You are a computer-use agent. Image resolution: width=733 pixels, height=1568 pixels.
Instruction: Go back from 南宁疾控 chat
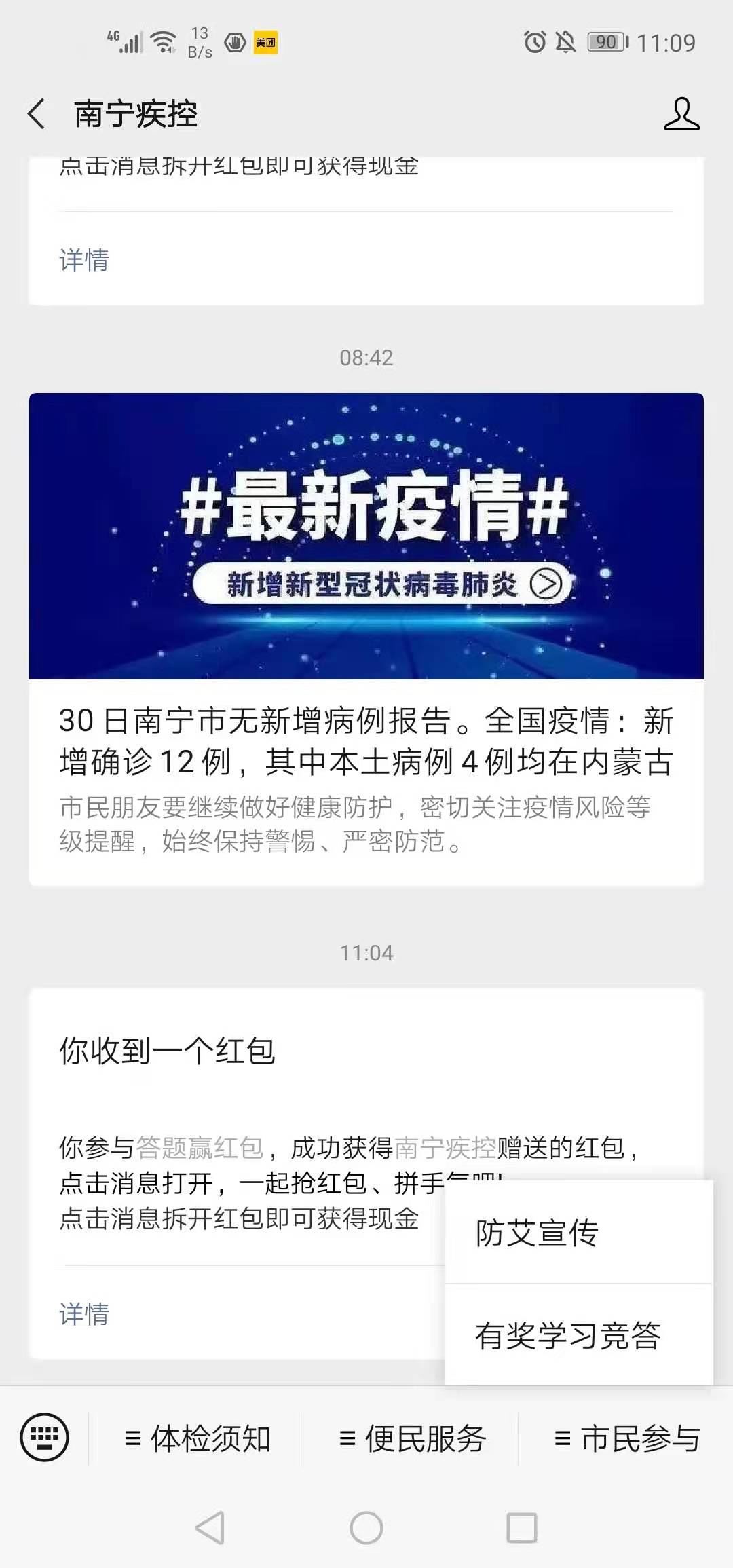click(37, 113)
